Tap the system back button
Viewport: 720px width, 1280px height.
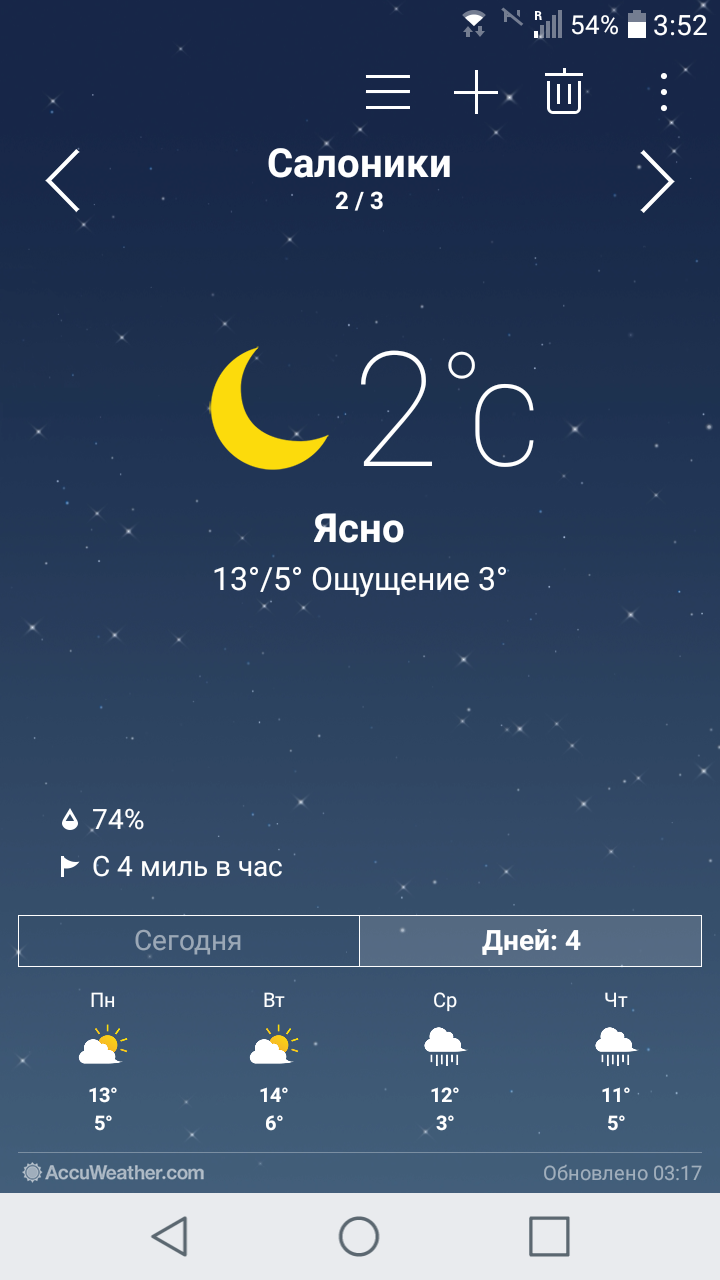pyautogui.click(x=170, y=1236)
